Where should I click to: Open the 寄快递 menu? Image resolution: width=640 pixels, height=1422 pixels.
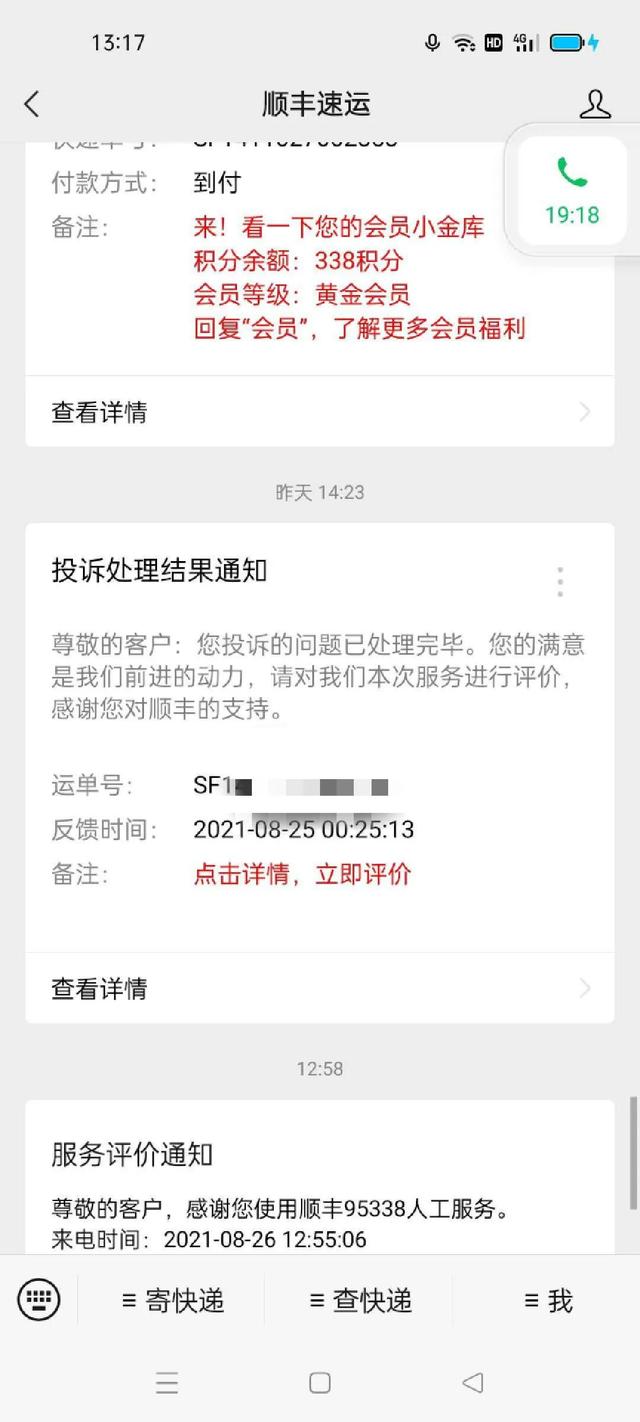point(172,1300)
